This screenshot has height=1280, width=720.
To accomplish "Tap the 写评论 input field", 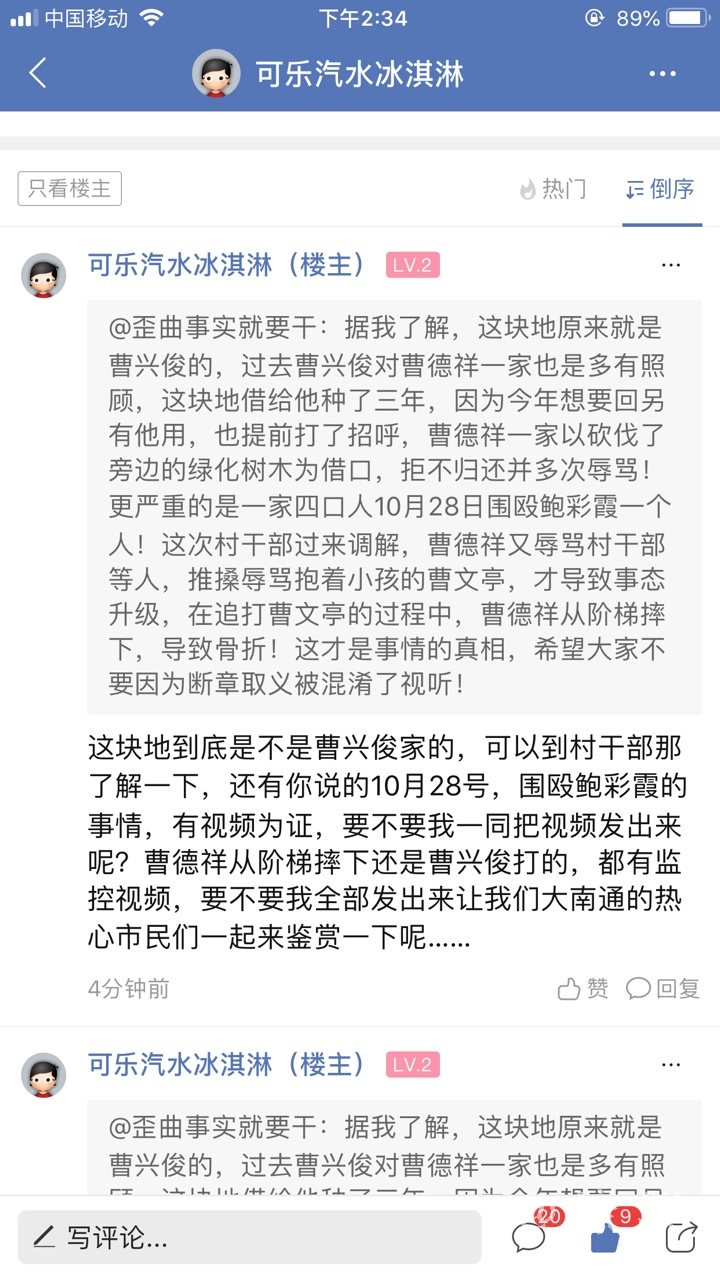I will coord(249,1238).
